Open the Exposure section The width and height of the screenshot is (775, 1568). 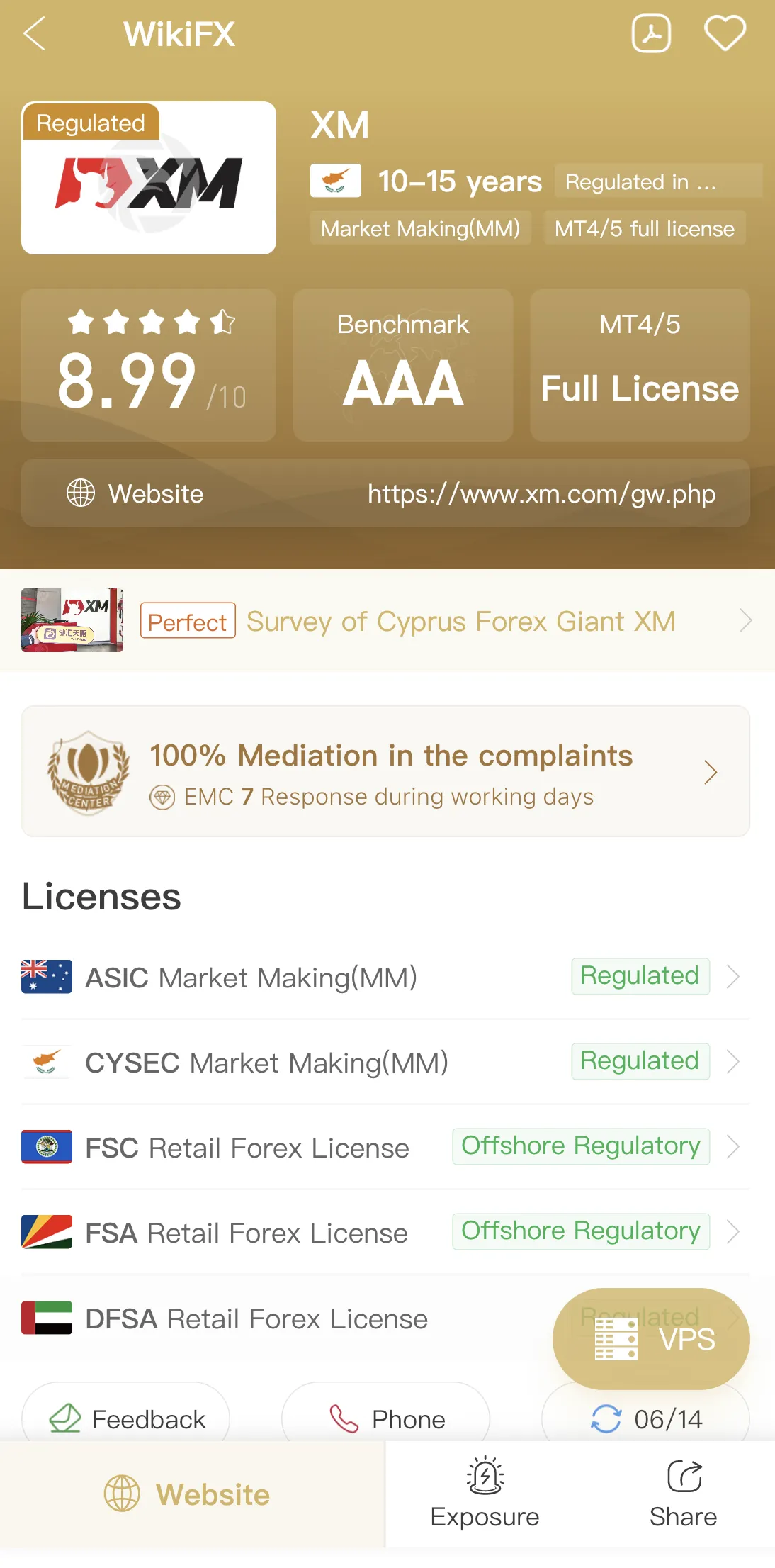click(485, 1493)
